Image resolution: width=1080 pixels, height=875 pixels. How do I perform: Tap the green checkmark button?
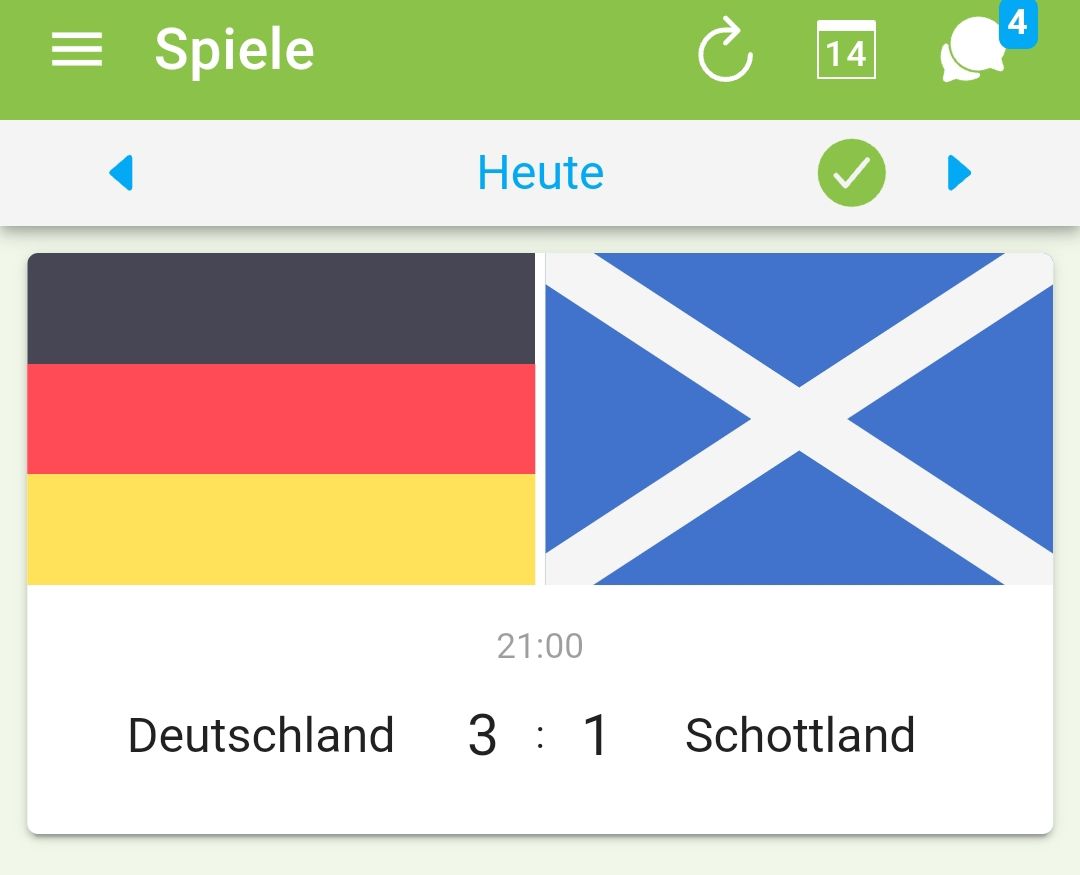tap(852, 173)
